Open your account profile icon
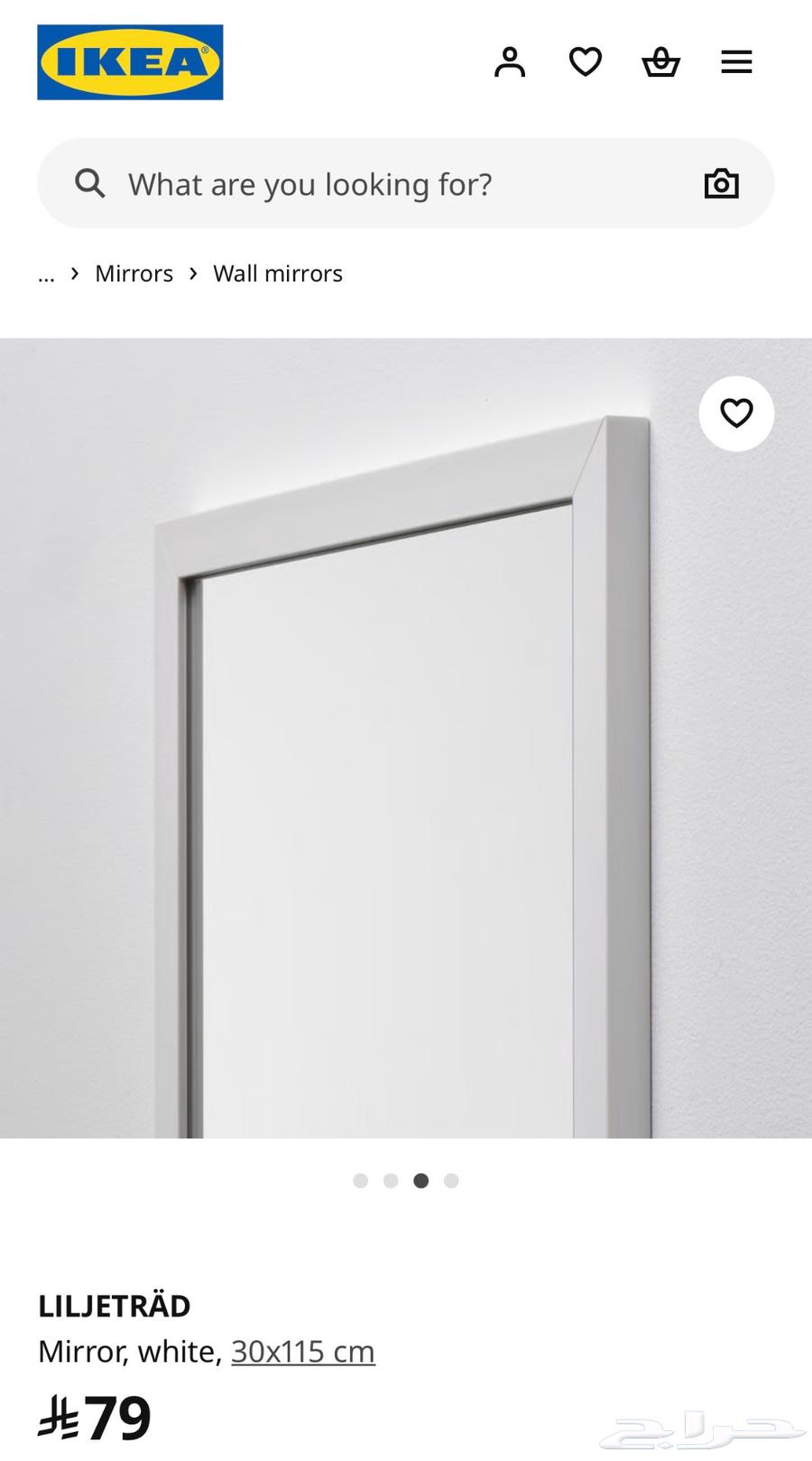Image resolution: width=812 pixels, height=1461 pixels. (x=510, y=61)
